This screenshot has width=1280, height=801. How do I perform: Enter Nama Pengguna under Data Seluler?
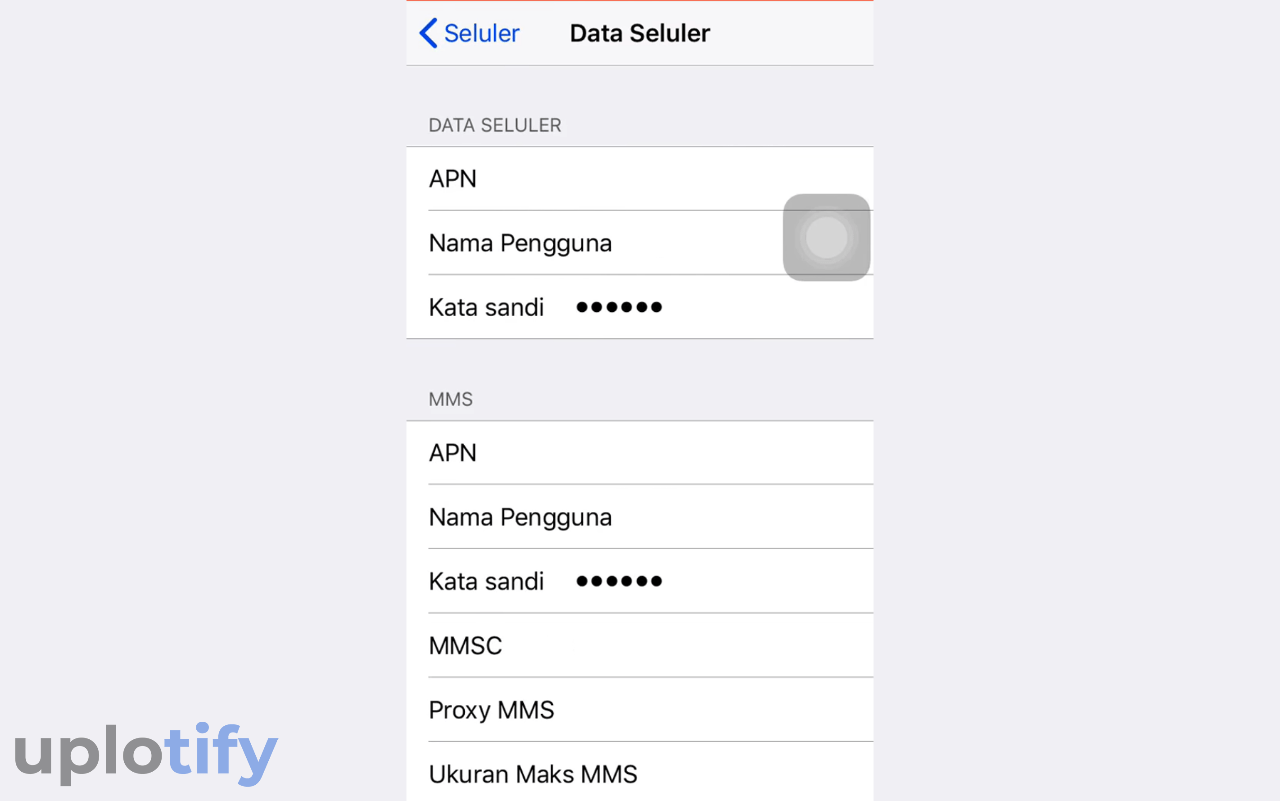coord(640,243)
